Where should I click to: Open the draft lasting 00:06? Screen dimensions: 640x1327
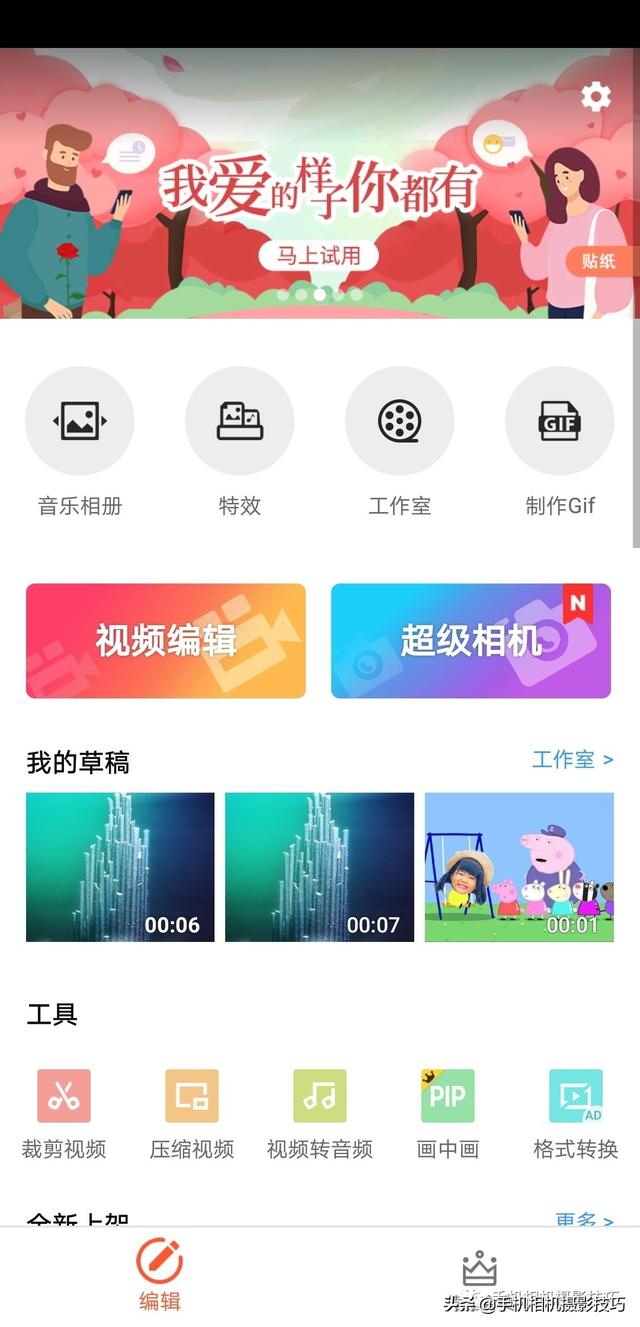pos(120,867)
